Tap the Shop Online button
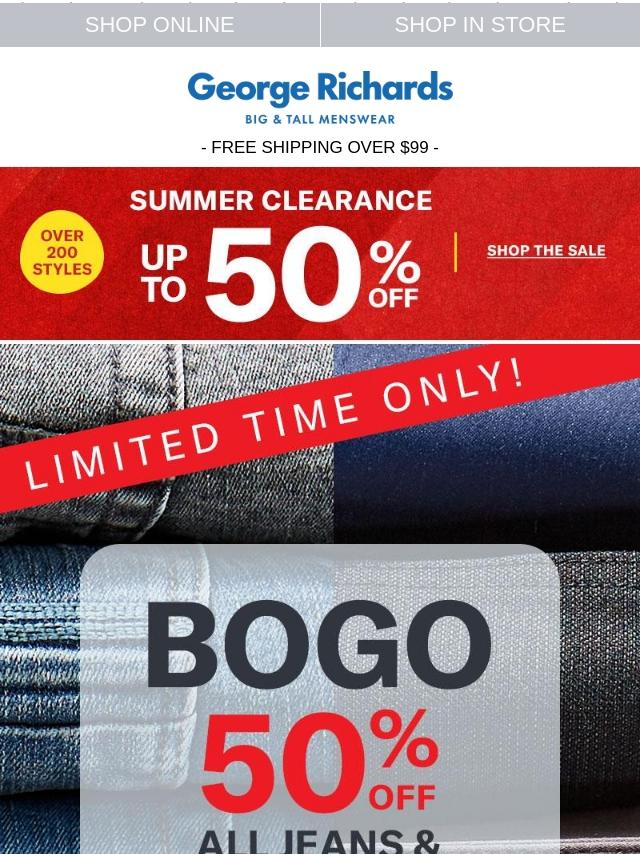Image resolution: width=640 pixels, height=854 pixels. coord(159,25)
